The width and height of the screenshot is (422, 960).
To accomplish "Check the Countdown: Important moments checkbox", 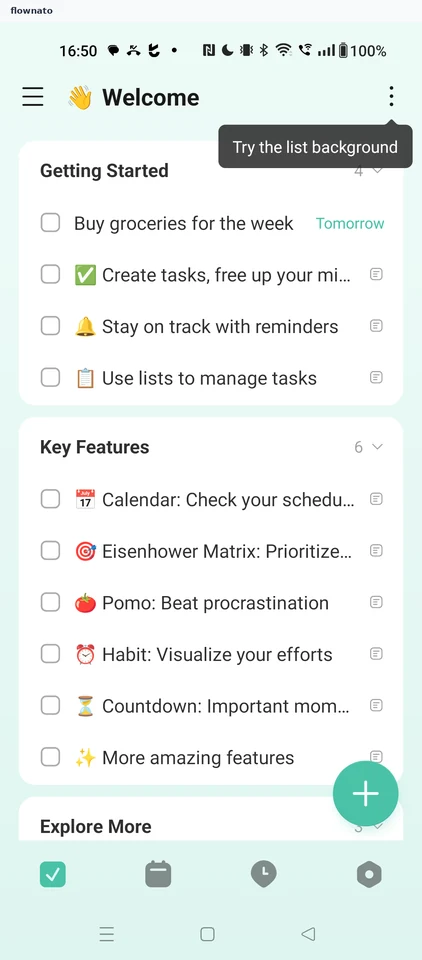I will click(x=50, y=706).
